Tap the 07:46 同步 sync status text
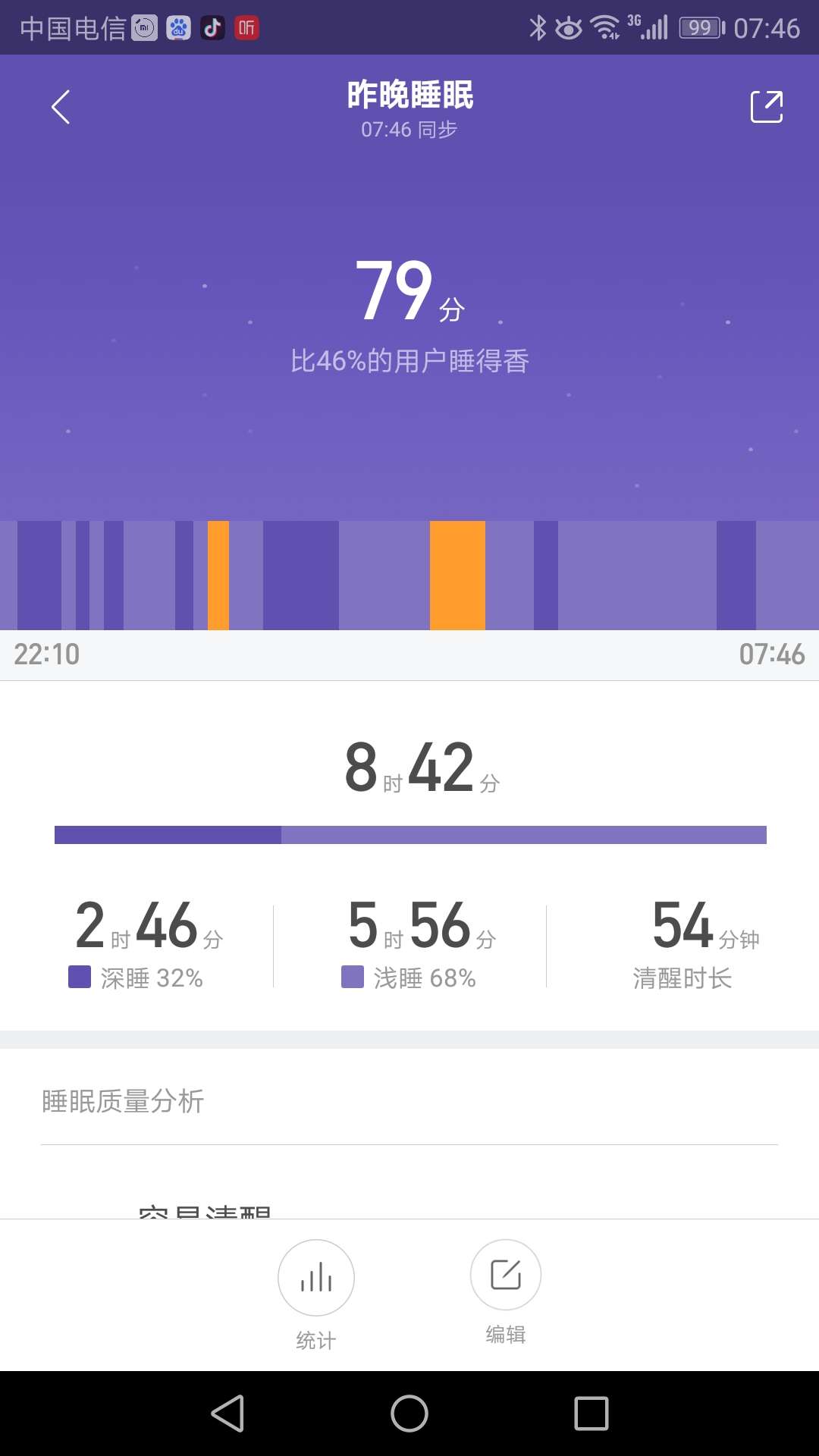Image resolution: width=819 pixels, height=1456 pixels. [409, 129]
